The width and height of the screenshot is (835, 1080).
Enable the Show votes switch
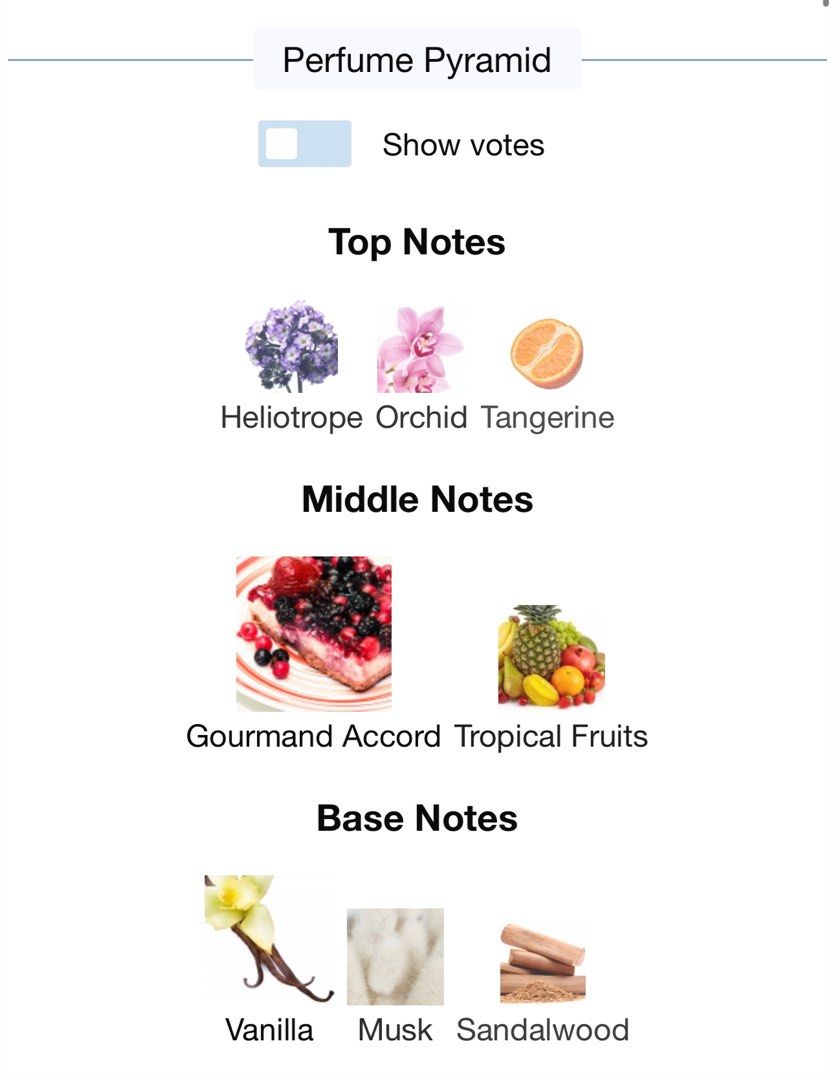(x=304, y=144)
